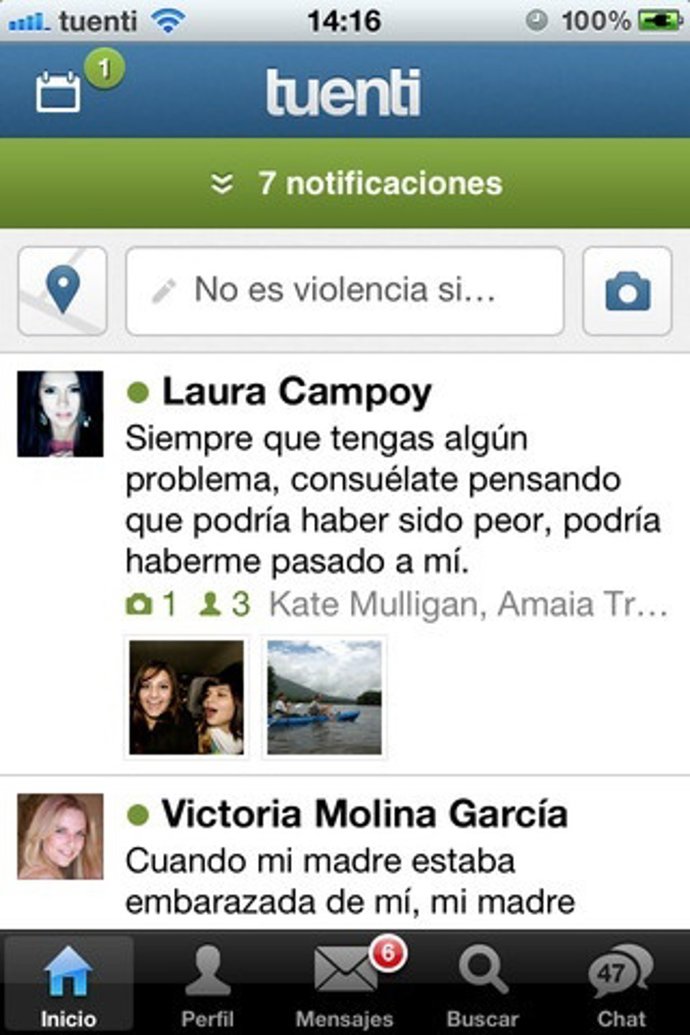Go to the Inicio tab
Viewport: 690px width, 1035px height.
pos(68,984)
